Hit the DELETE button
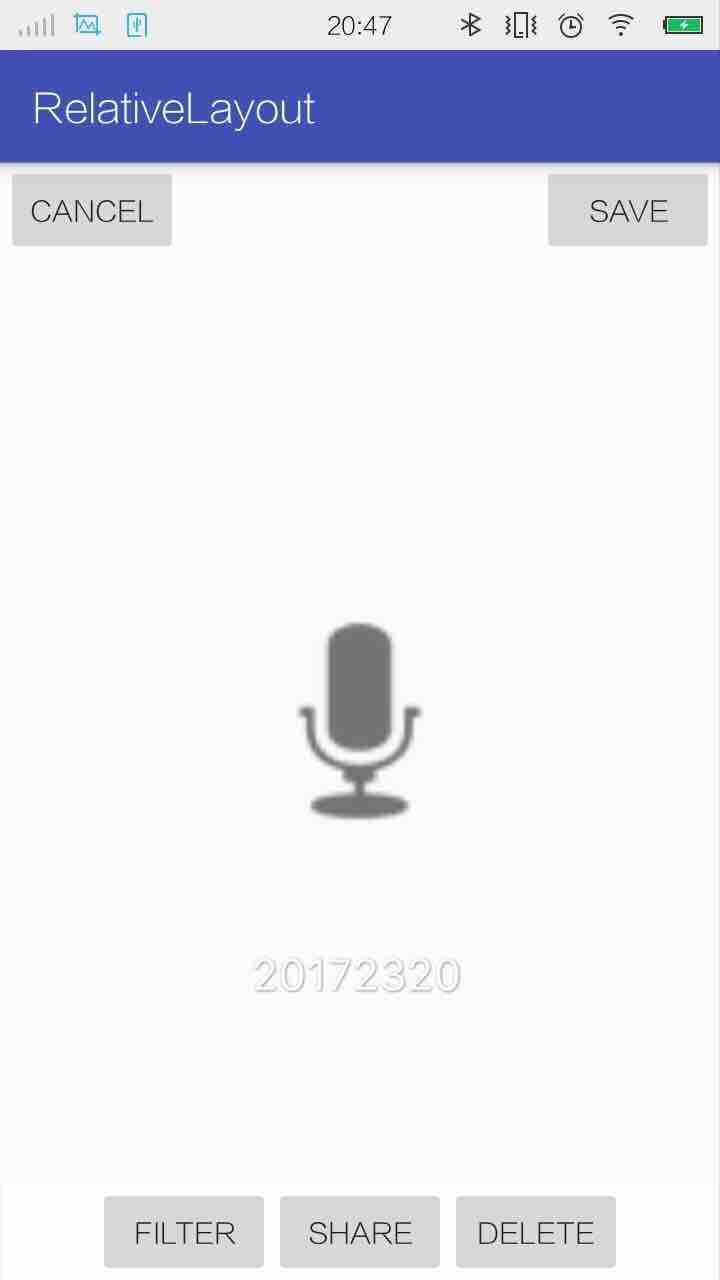 click(536, 1232)
